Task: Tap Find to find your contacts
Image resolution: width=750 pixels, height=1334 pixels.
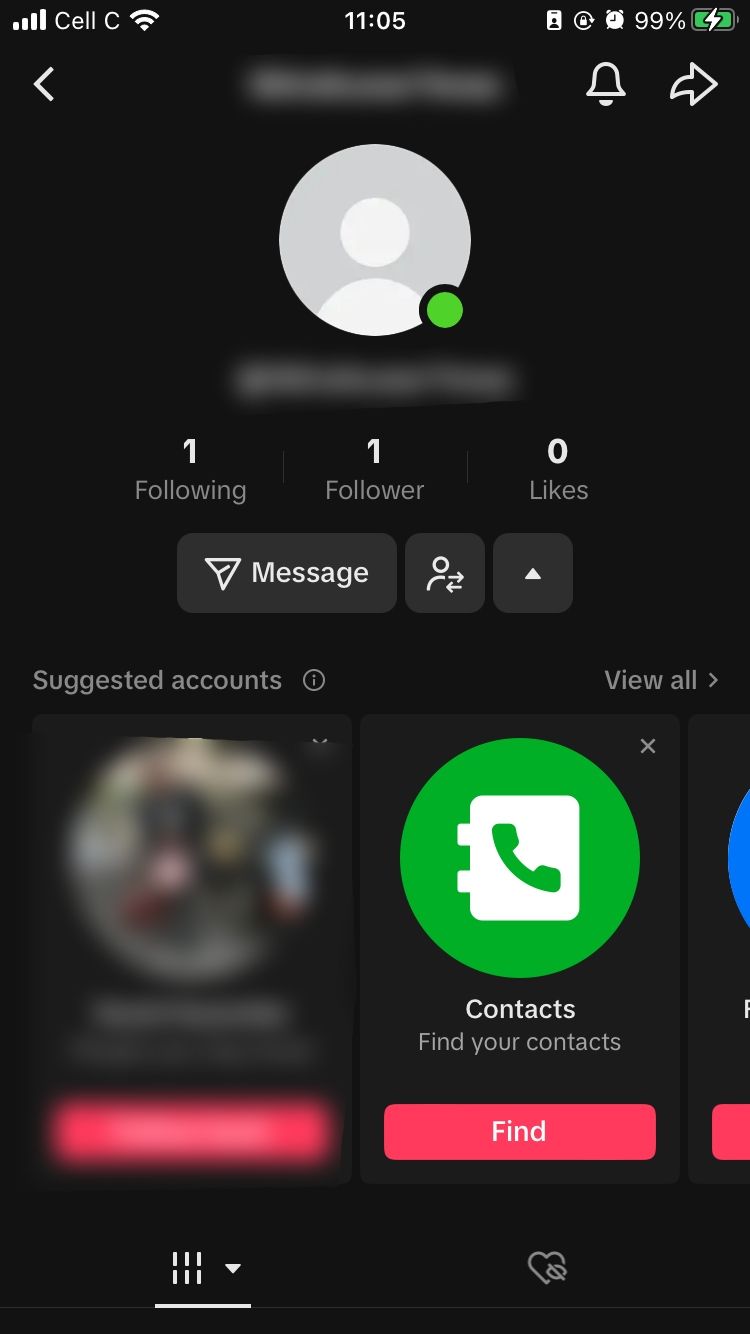Action: (519, 1132)
